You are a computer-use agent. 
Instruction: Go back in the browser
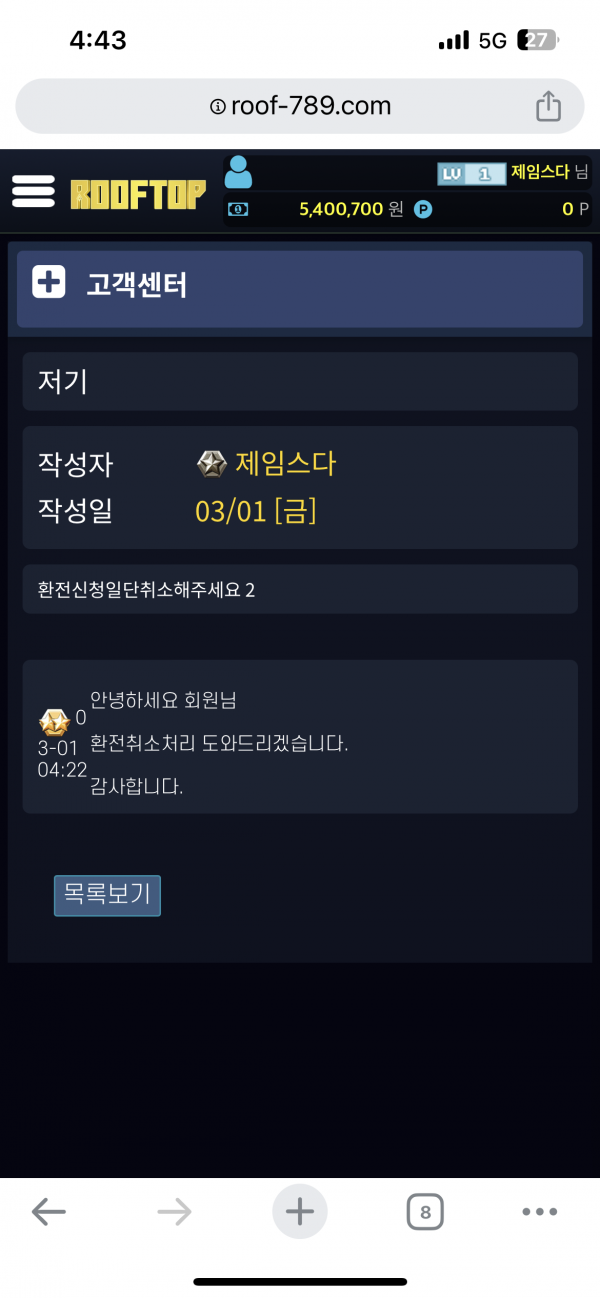click(x=48, y=1212)
